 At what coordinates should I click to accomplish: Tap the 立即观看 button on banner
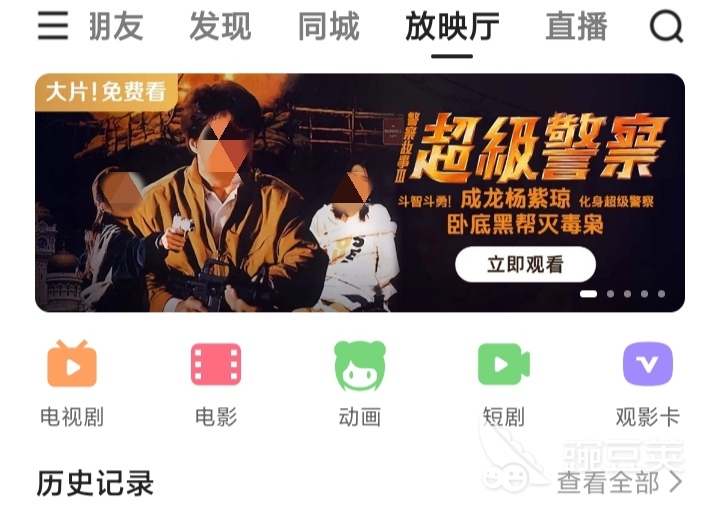click(525, 265)
